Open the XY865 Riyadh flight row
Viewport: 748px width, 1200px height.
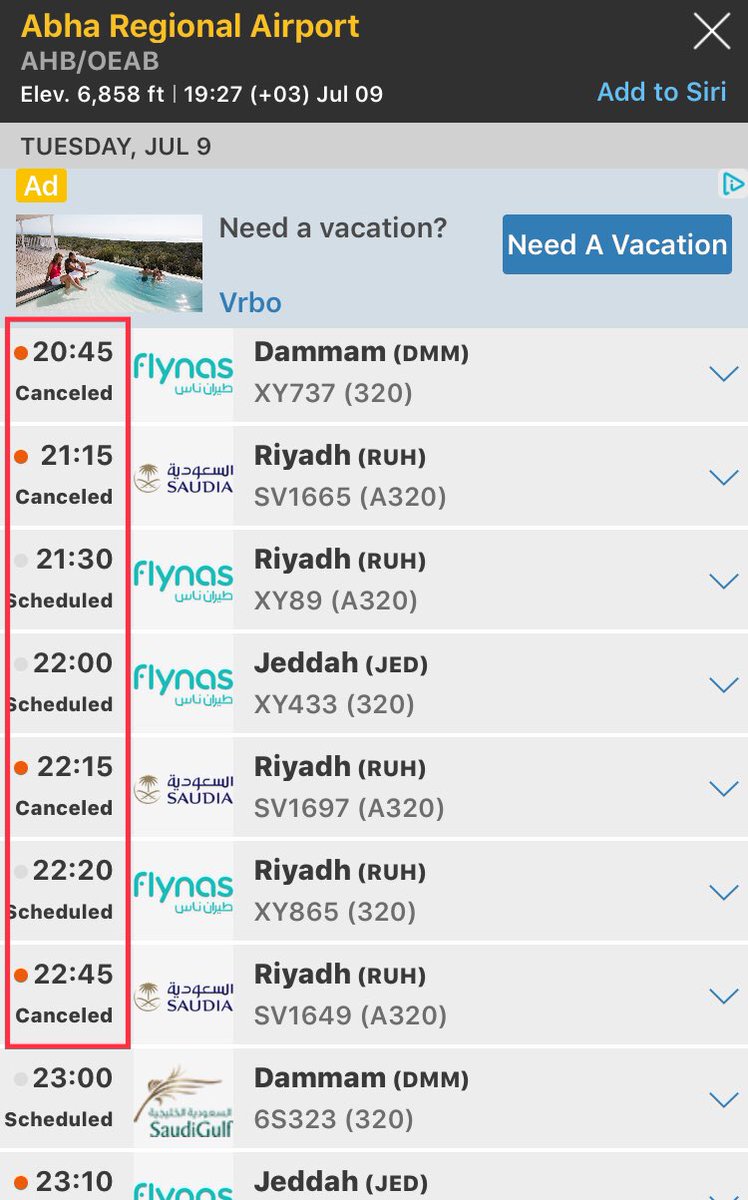pos(374,892)
